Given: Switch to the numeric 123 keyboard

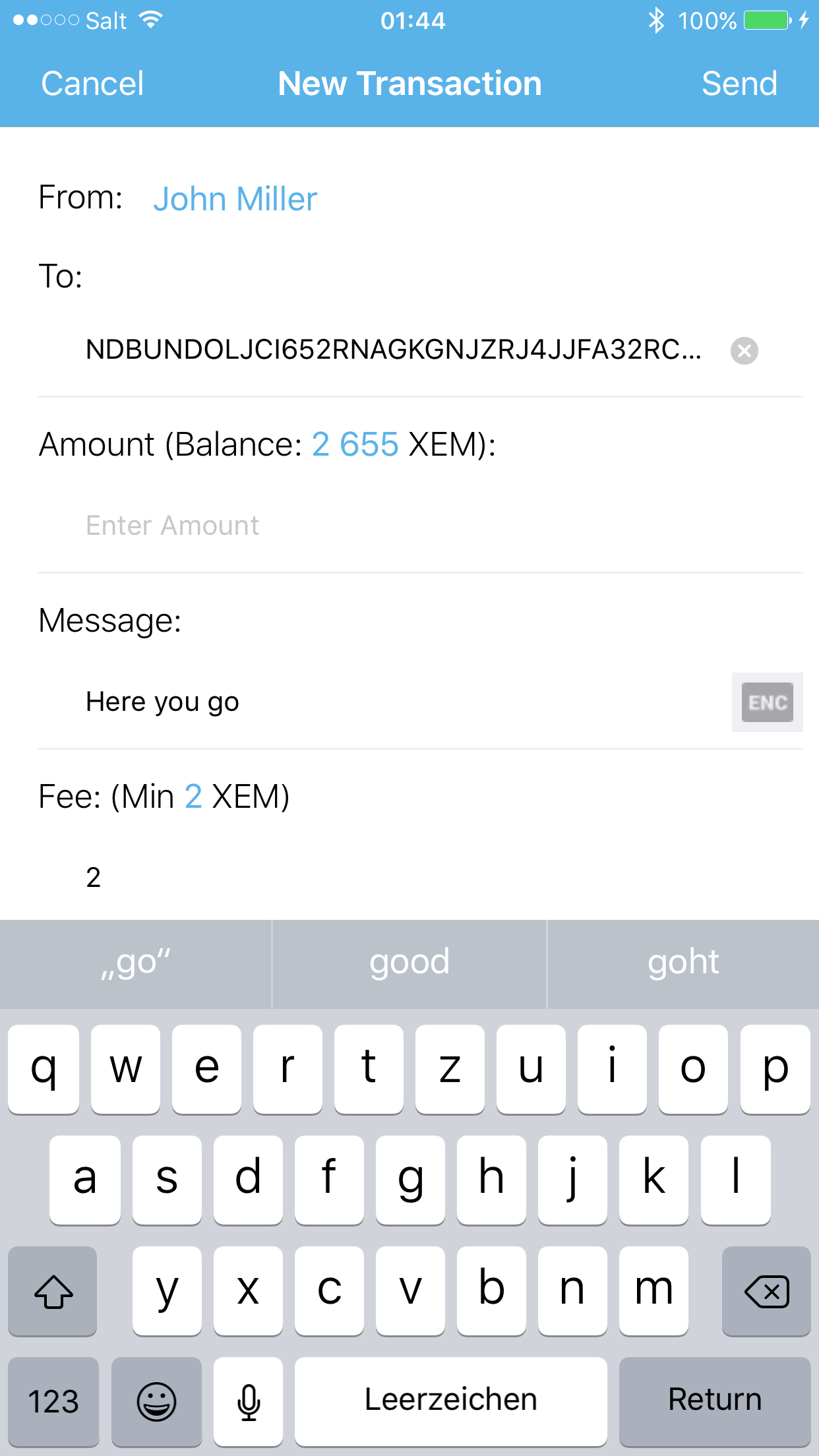Looking at the screenshot, I should [x=53, y=1399].
